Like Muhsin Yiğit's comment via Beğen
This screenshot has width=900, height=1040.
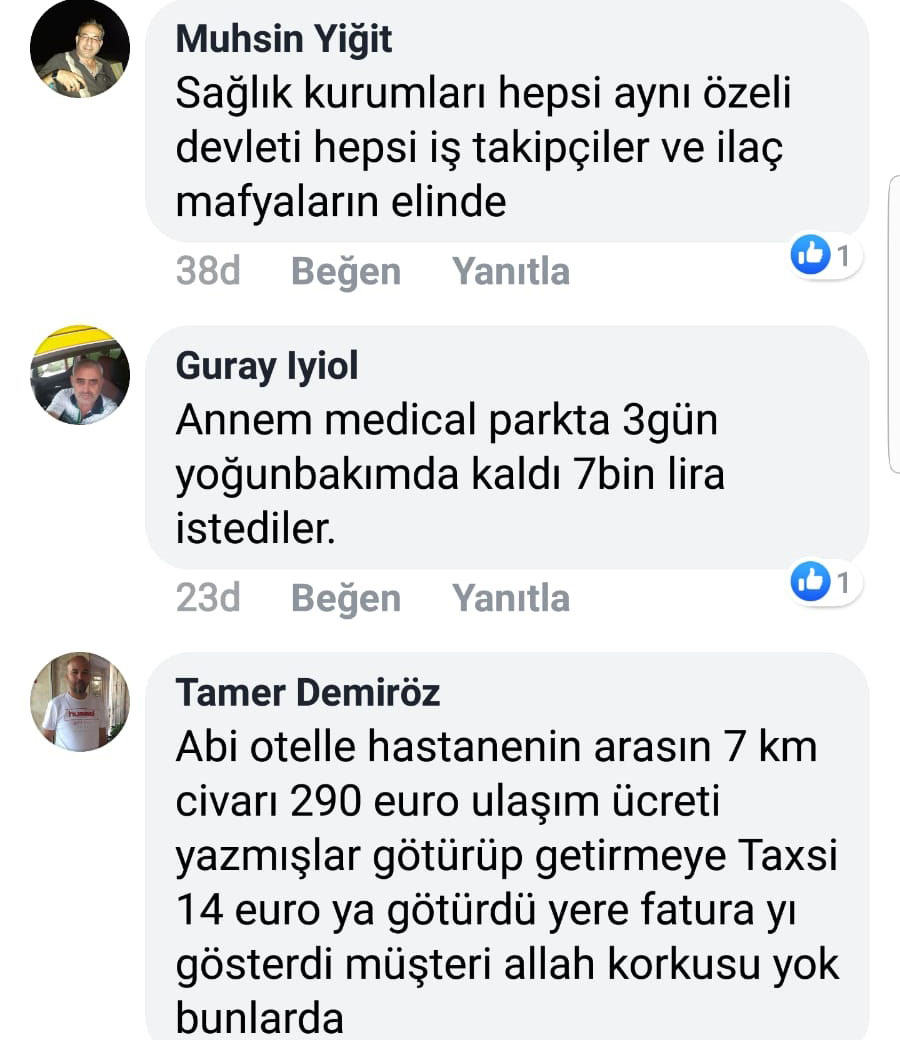[346, 271]
